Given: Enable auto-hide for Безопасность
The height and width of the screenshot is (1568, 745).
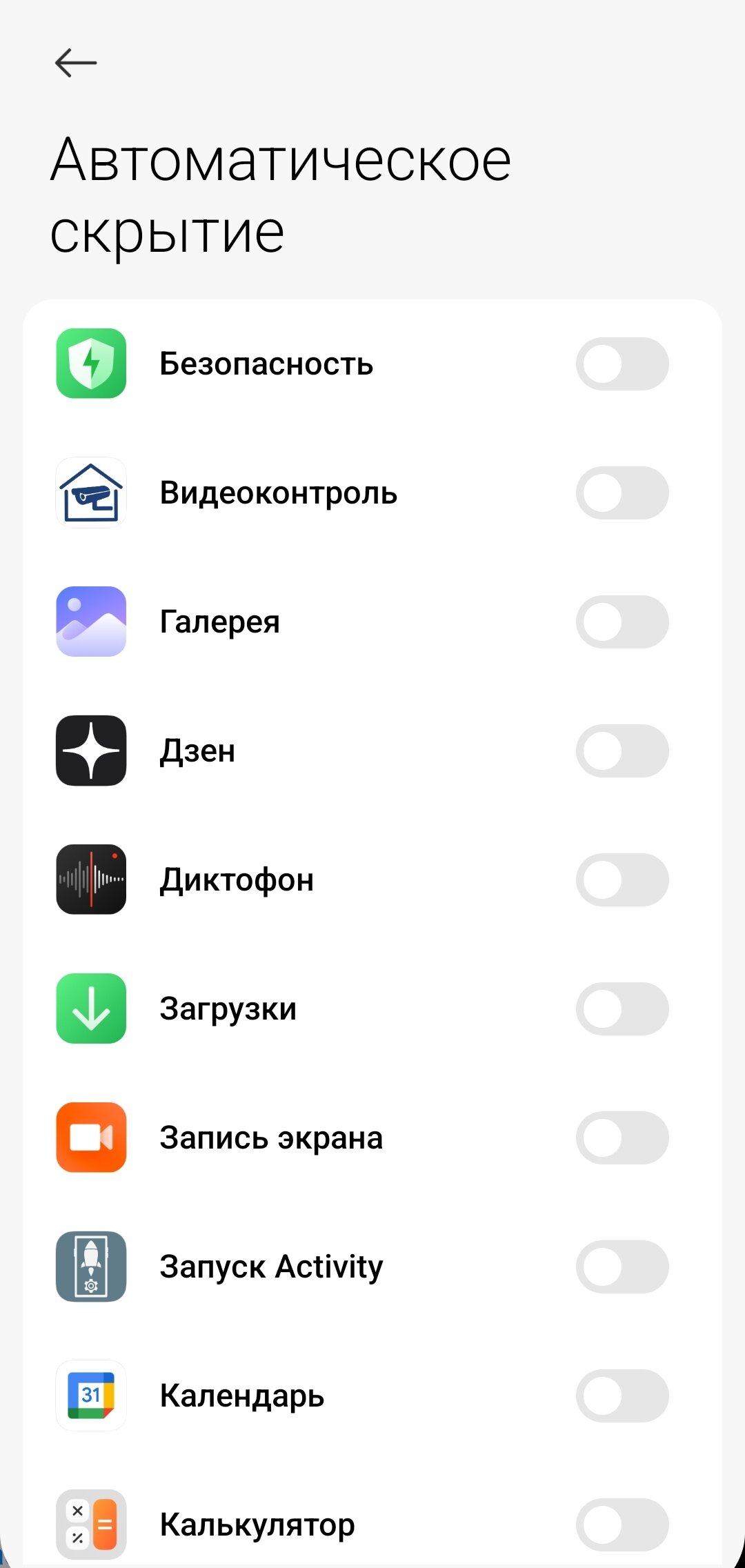Looking at the screenshot, I should (x=622, y=364).
